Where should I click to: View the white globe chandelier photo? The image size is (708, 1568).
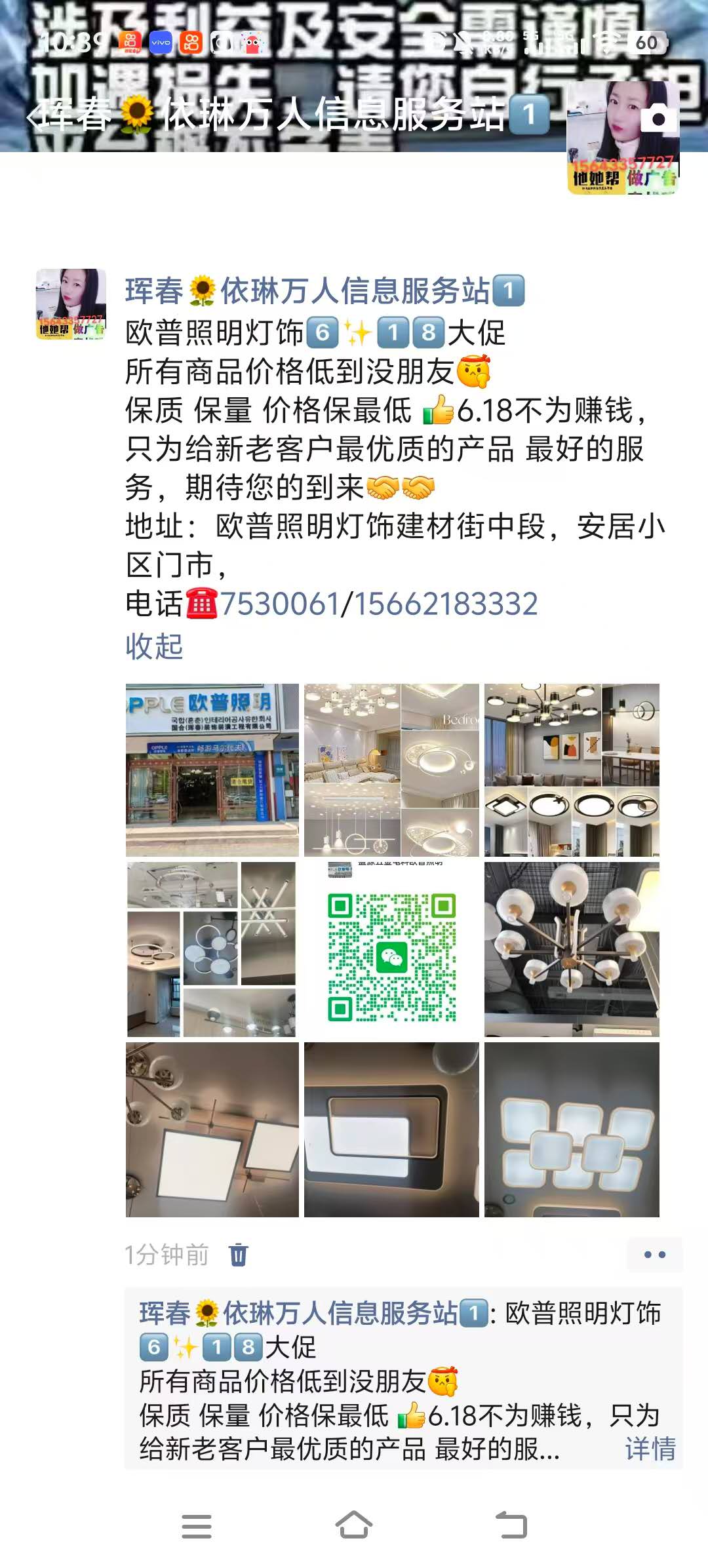[x=572, y=949]
